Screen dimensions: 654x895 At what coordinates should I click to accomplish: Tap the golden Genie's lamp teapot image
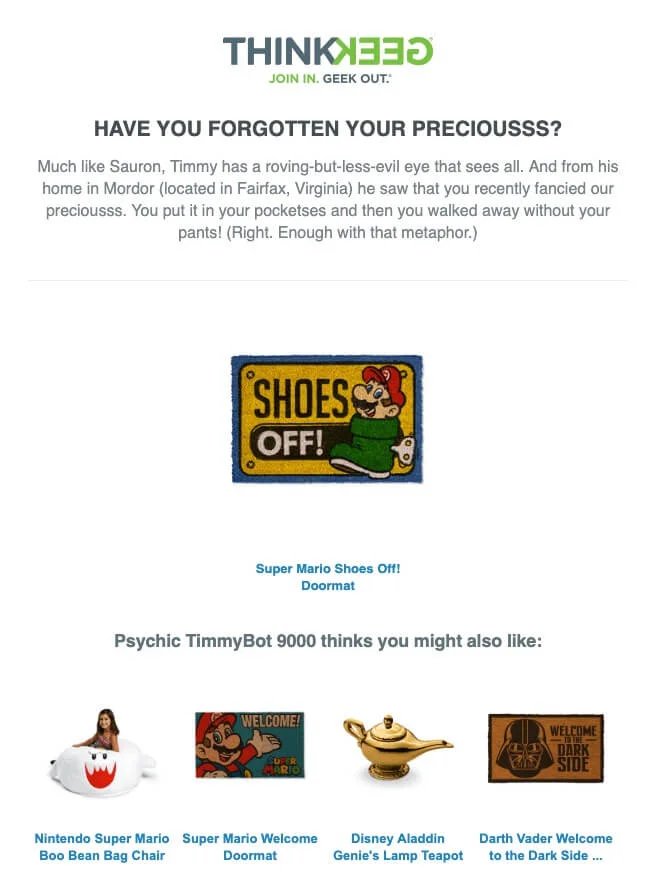398,747
